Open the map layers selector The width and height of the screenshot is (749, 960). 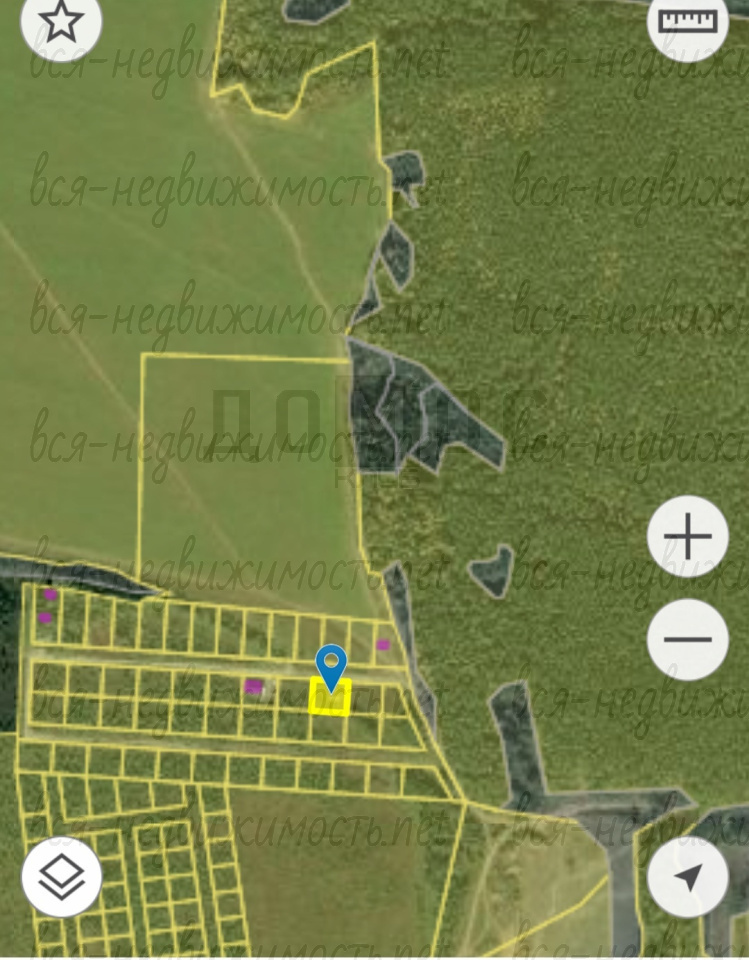pos(62,877)
